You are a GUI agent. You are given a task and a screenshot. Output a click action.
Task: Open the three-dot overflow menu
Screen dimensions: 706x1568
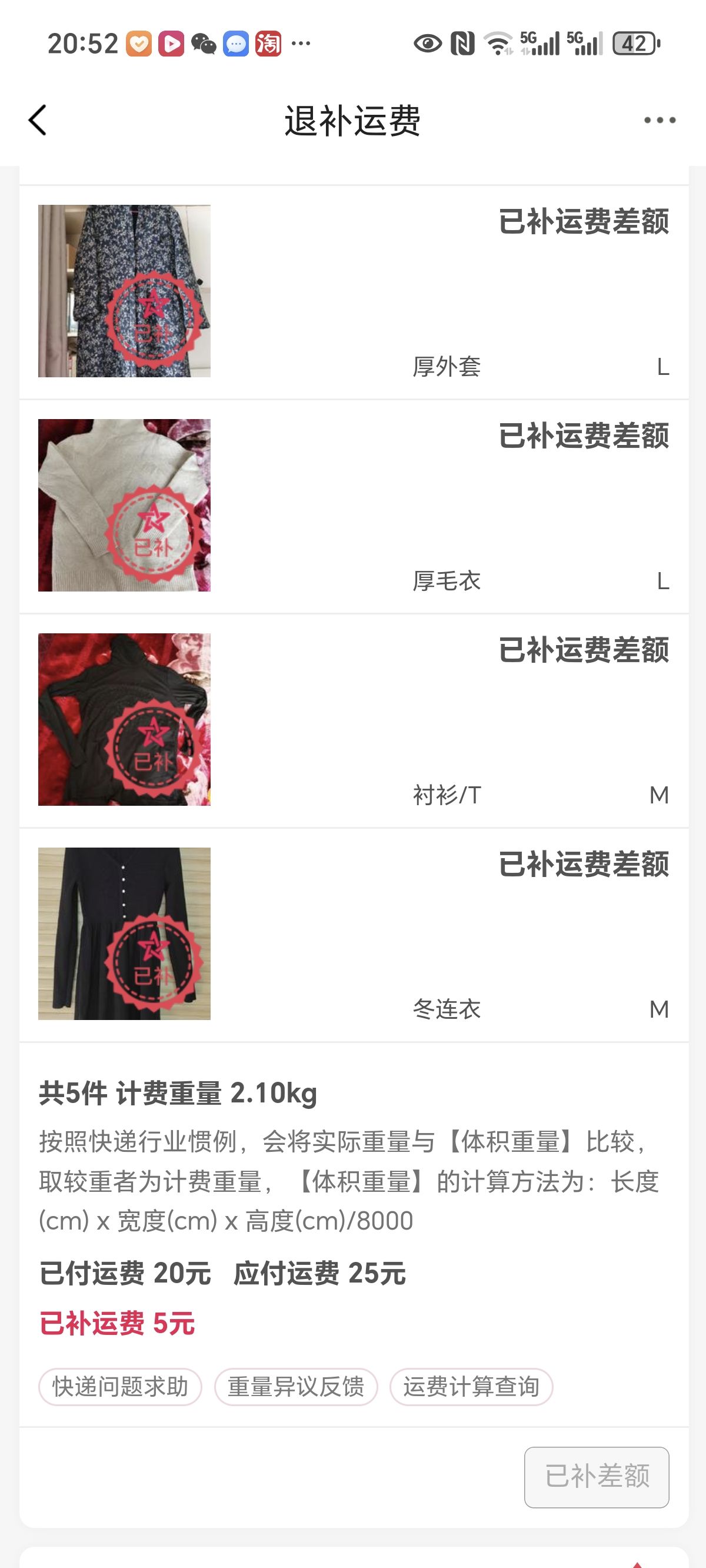(660, 120)
